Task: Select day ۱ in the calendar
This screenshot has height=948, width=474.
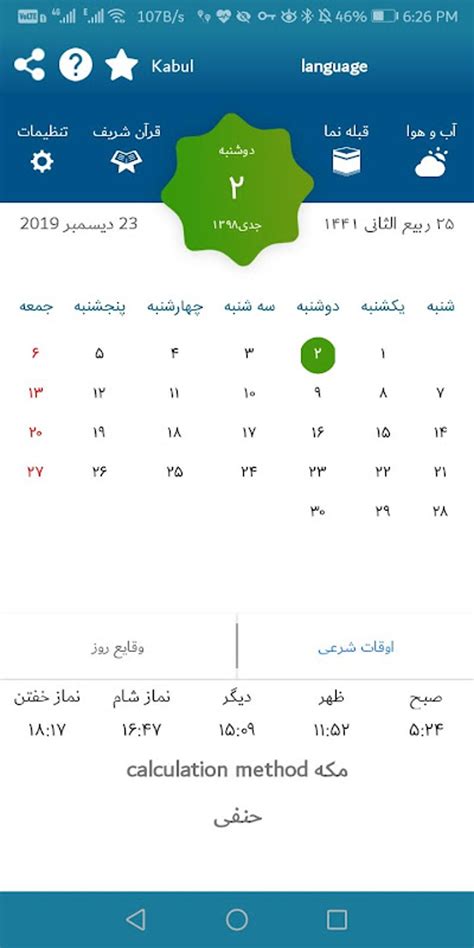Action: [x=382, y=354]
